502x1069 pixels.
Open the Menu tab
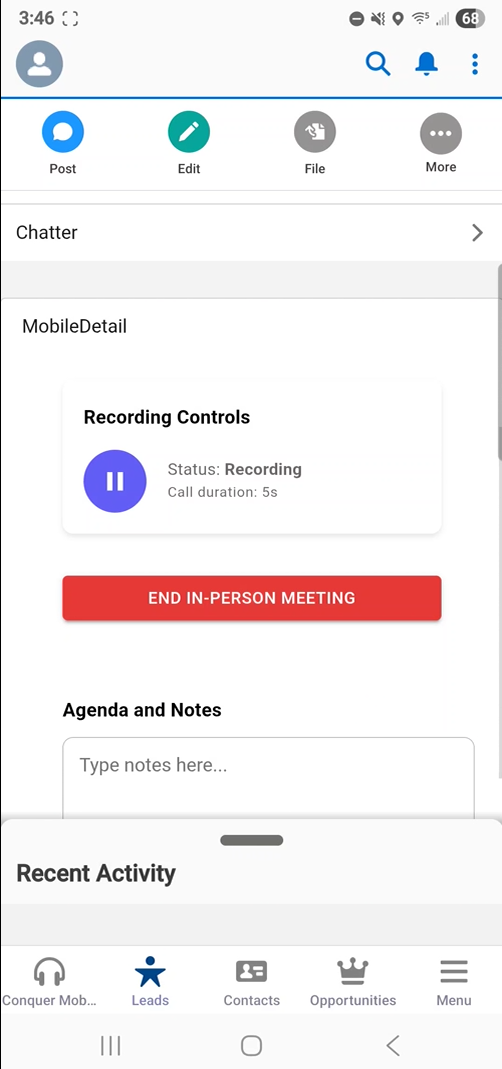tap(454, 982)
